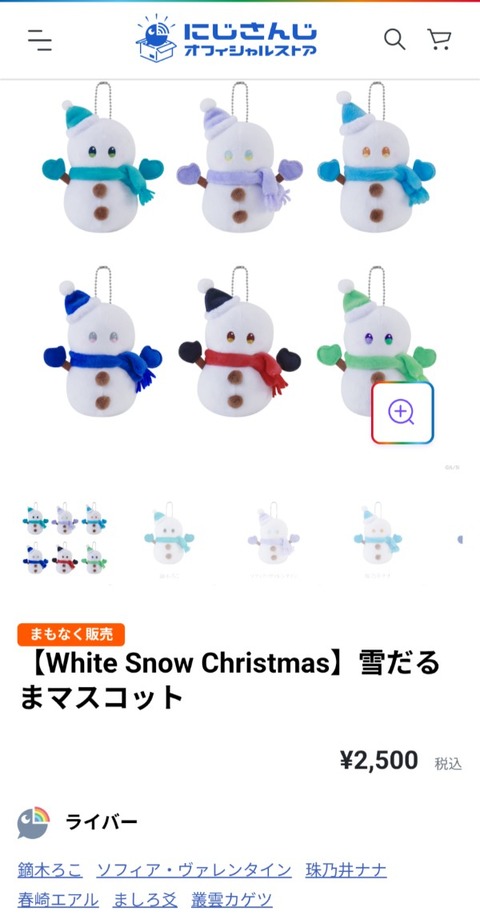
Task: Open the 珠乃井ナナ link
Action: [346, 870]
